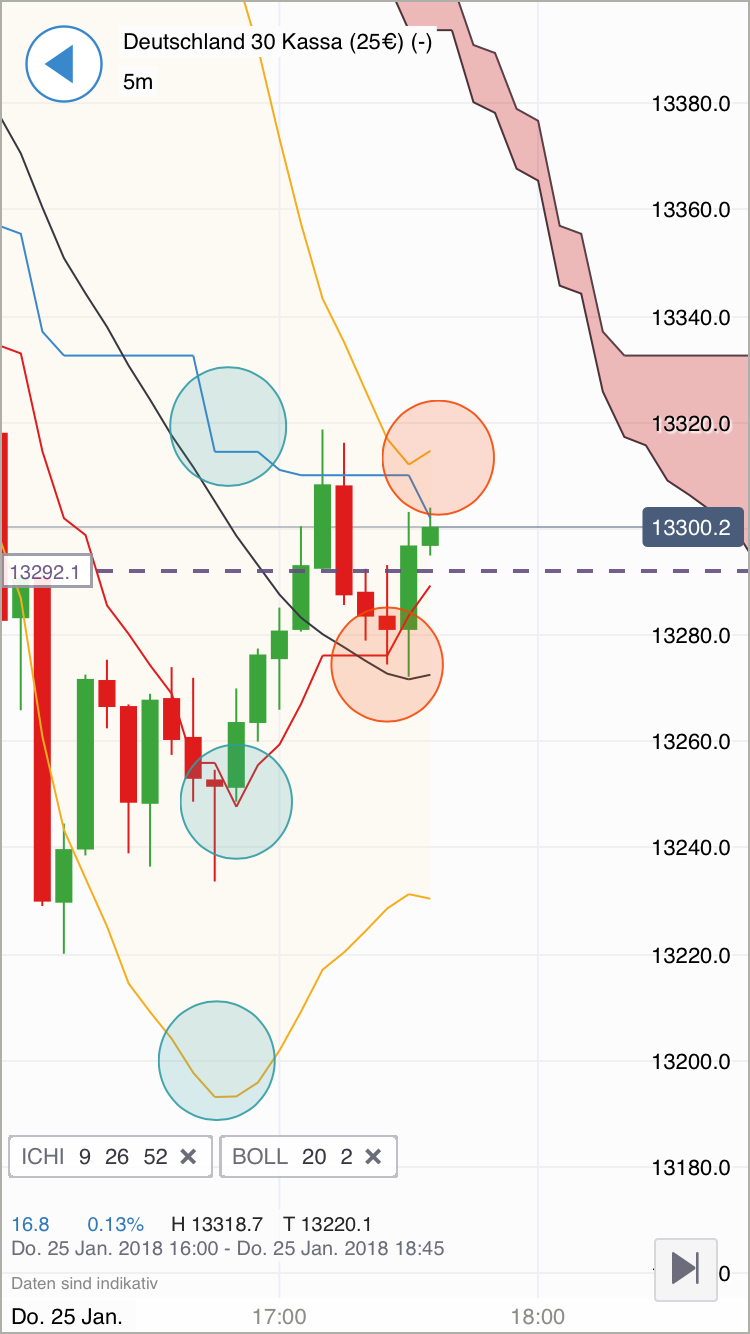Image resolution: width=750 pixels, height=1334 pixels.
Task: Click the skip-to-latest playback icon
Action: click(686, 1269)
